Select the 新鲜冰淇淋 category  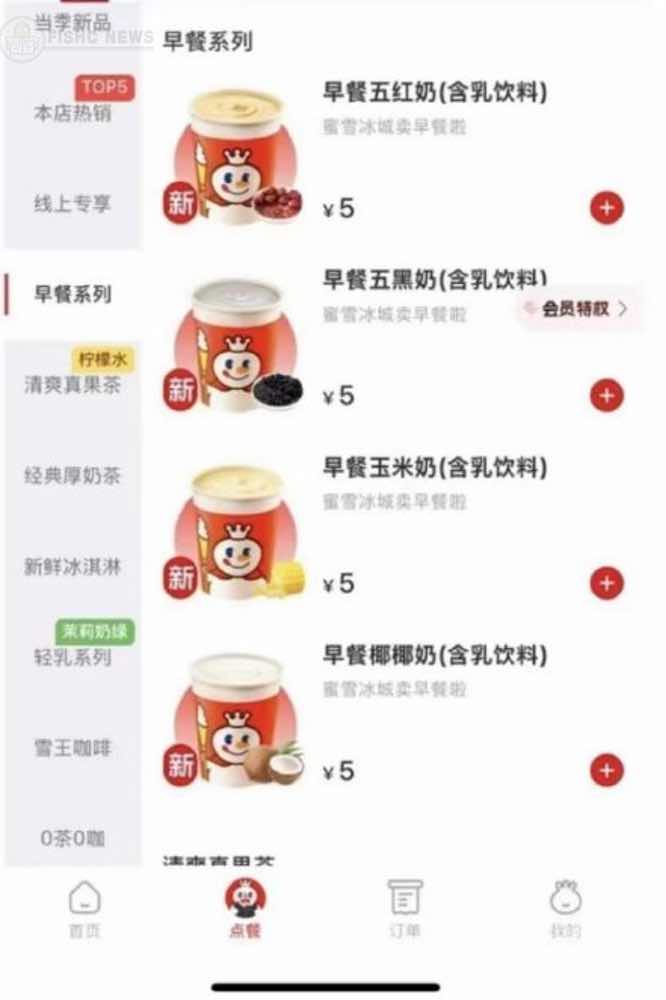pos(72,567)
